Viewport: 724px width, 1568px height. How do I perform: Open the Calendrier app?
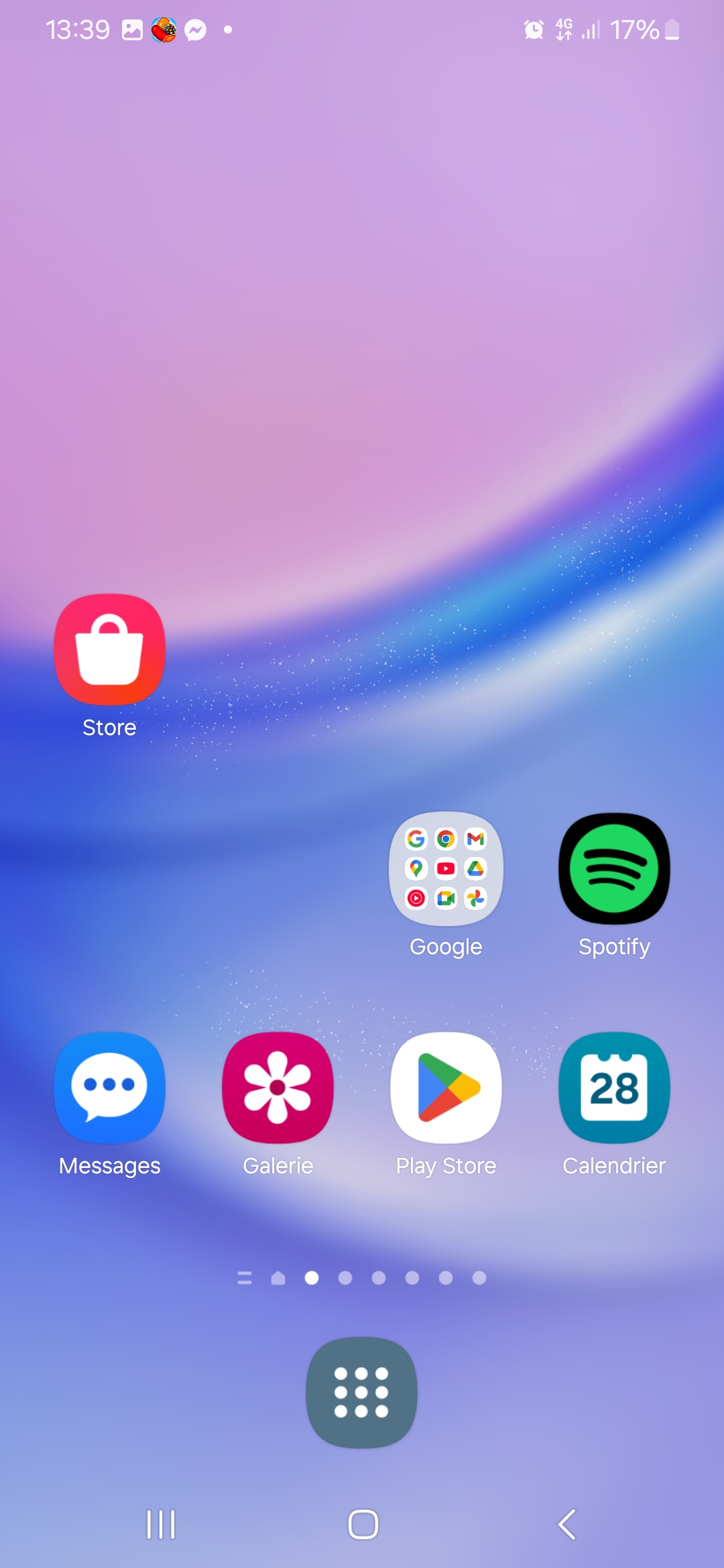[x=614, y=1088]
